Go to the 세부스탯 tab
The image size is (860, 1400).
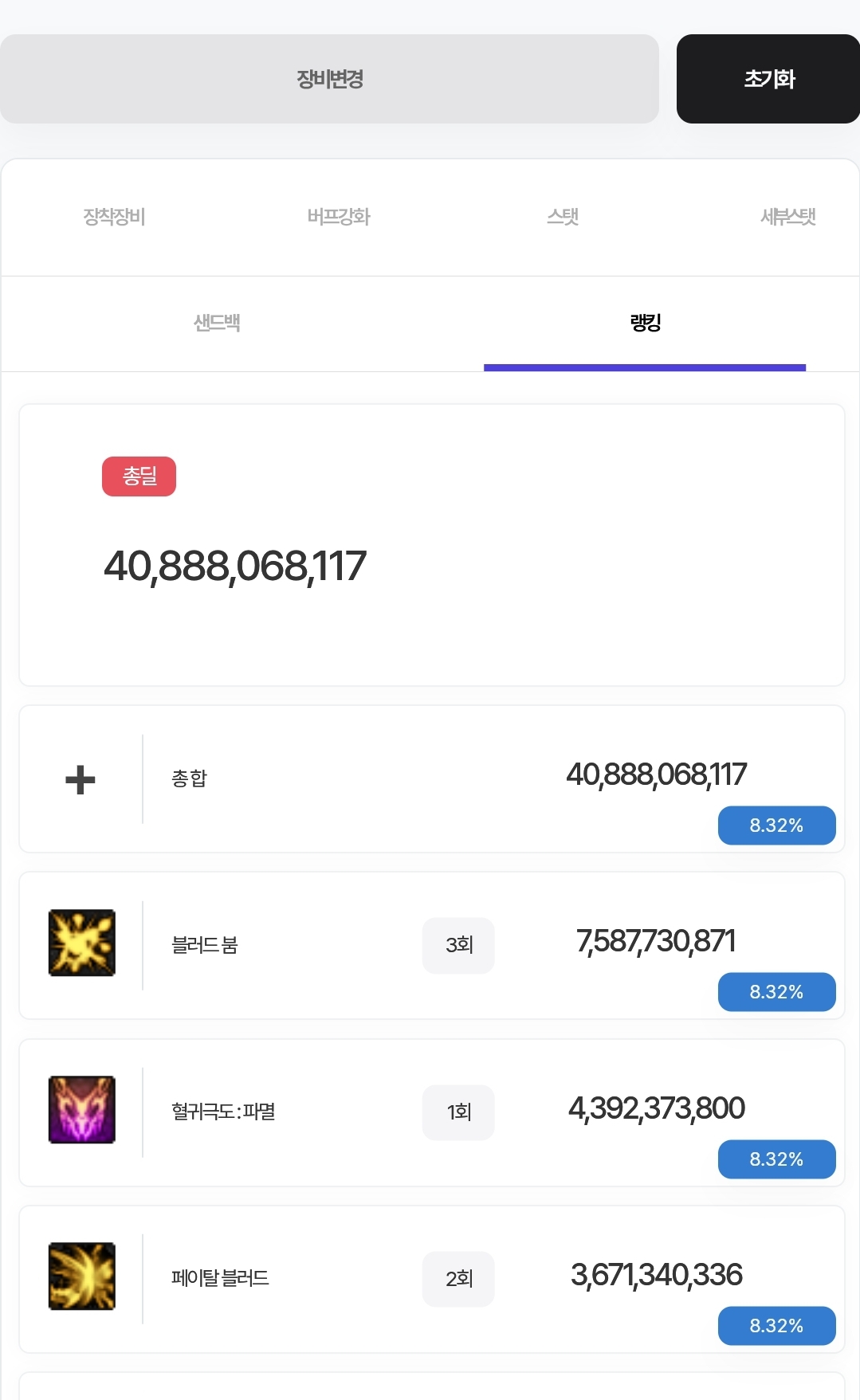(x=787, y=217)
